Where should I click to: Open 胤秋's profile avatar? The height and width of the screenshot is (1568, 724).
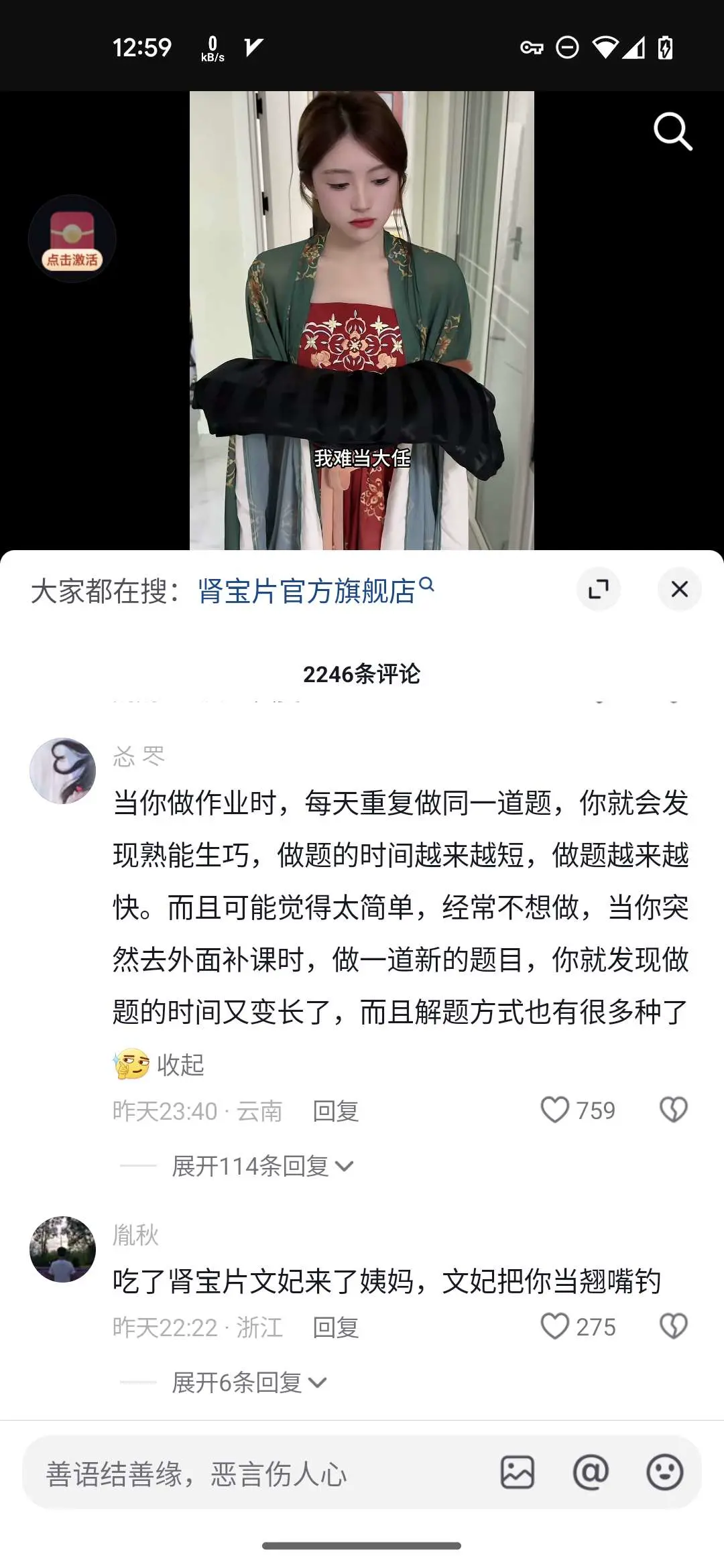pyautogui.click(x=62, y=1249)
